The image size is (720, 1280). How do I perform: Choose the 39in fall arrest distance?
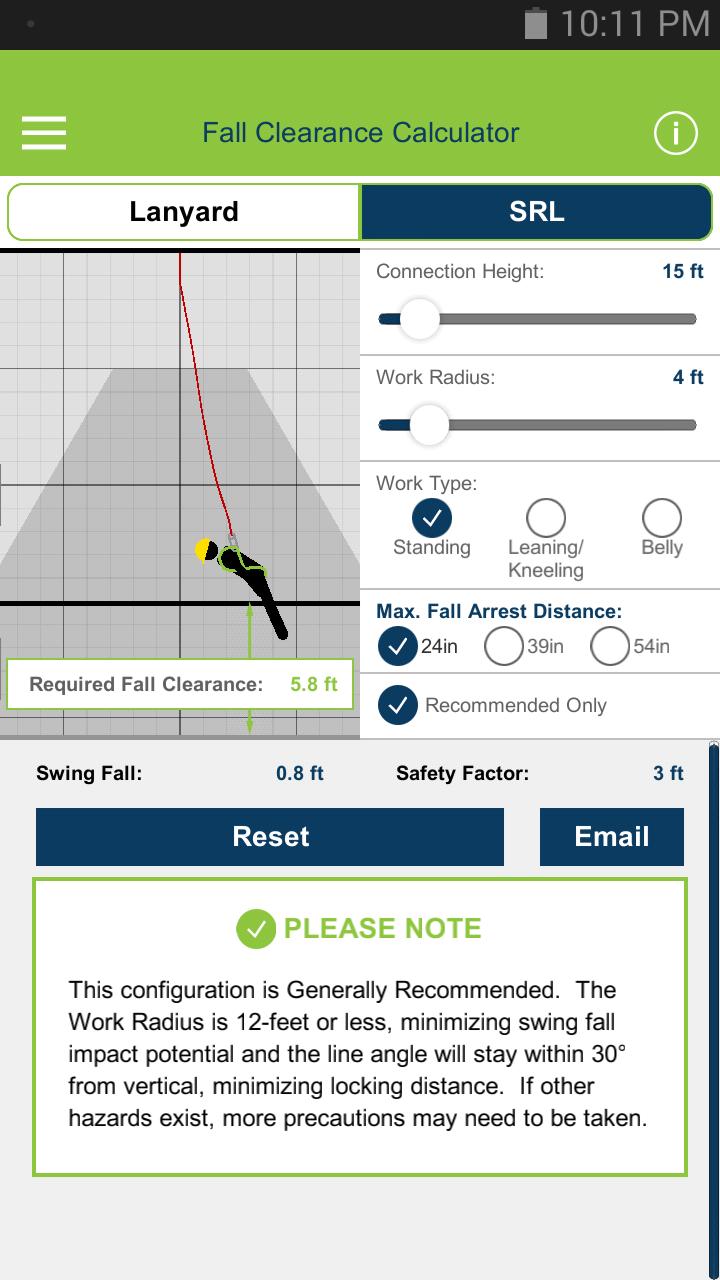504,647
